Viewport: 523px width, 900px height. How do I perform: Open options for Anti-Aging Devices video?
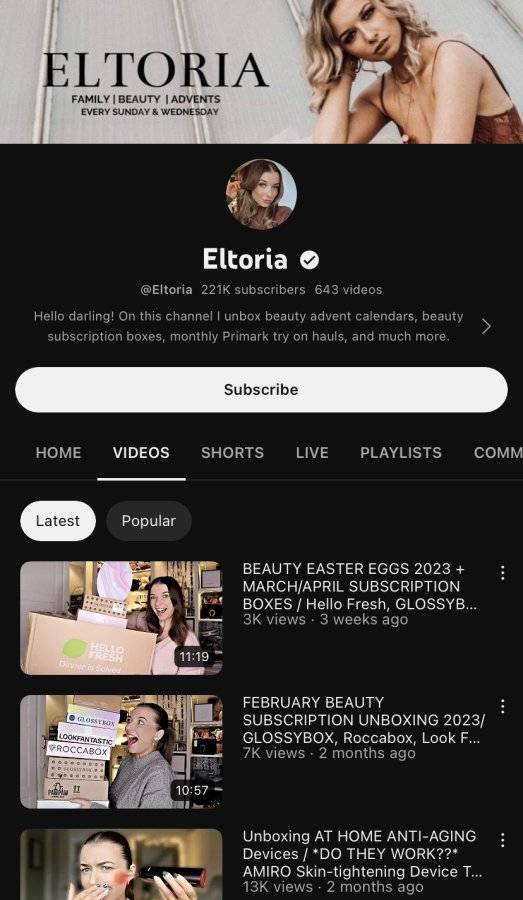tap(502, 840)
